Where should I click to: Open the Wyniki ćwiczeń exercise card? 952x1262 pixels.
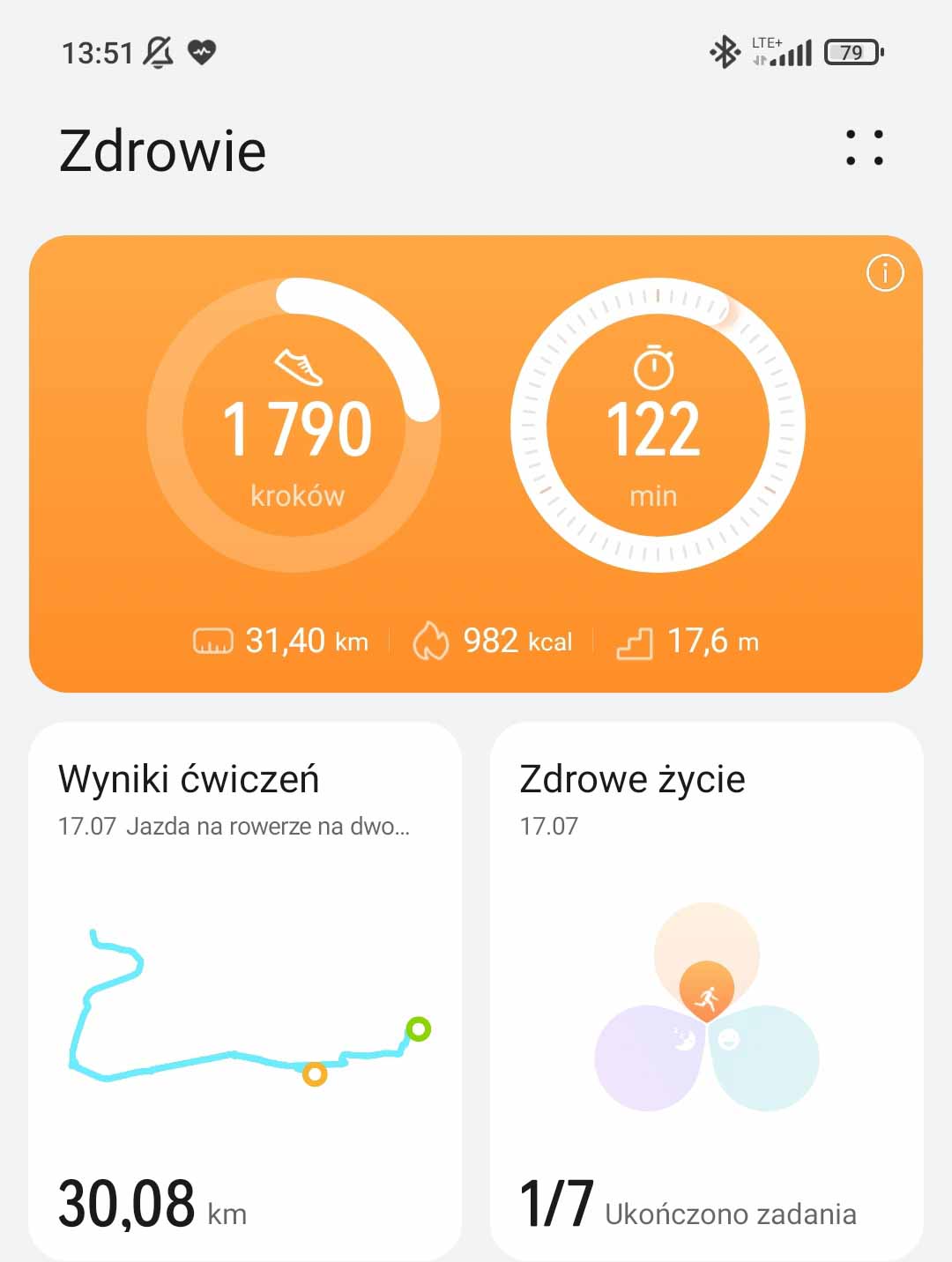(x=245, y=991)
